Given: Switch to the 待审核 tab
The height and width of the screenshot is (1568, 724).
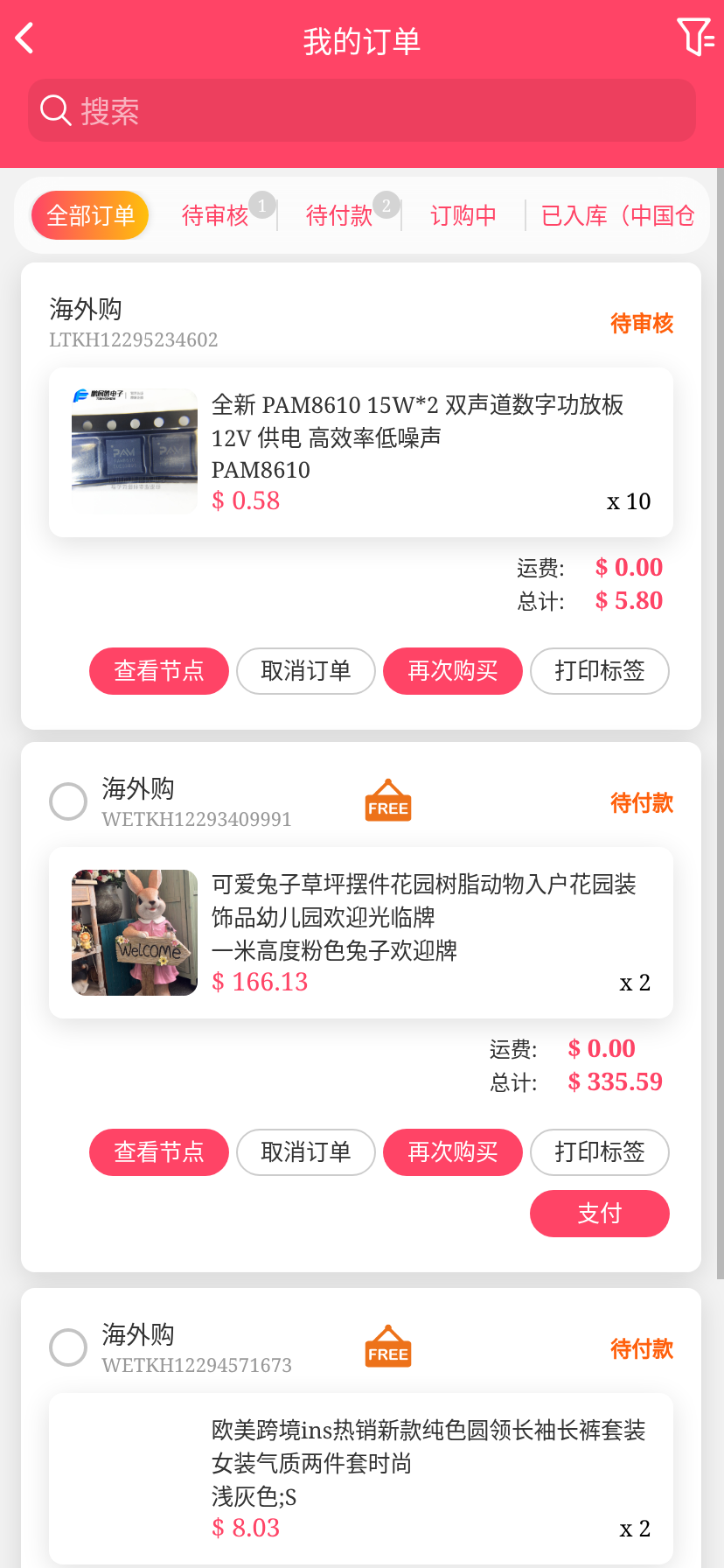Looking at the screenshot, I should pyautogui.click(x=215, y=215).
